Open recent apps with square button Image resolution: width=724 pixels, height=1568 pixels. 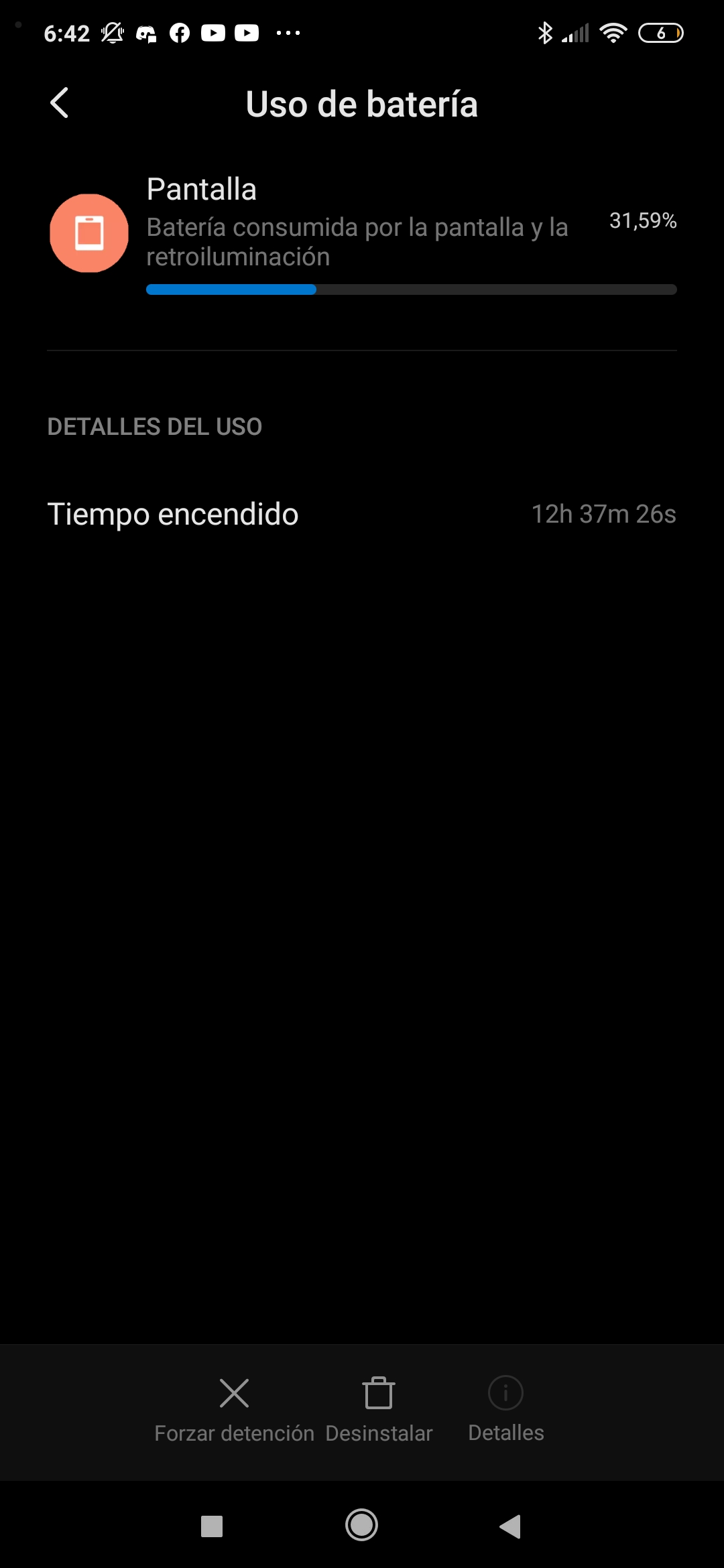click(x=212, y=1526)
